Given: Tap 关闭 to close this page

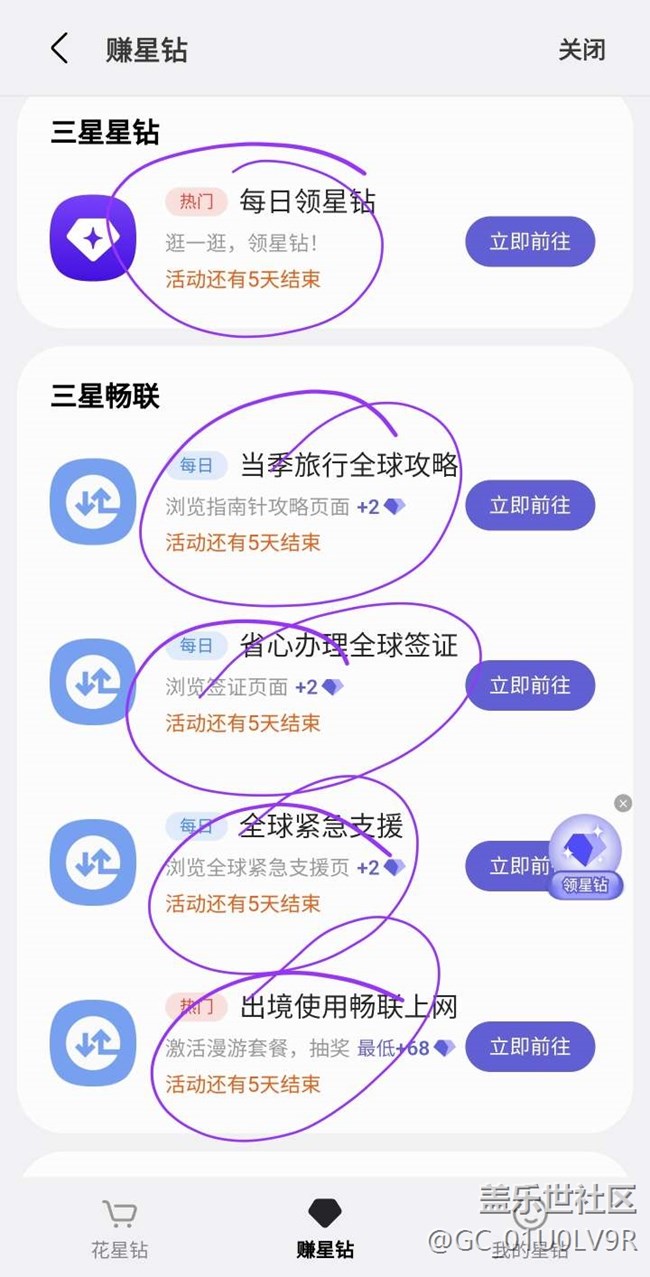Looking at the screenshot, I should tap(581, 50).
